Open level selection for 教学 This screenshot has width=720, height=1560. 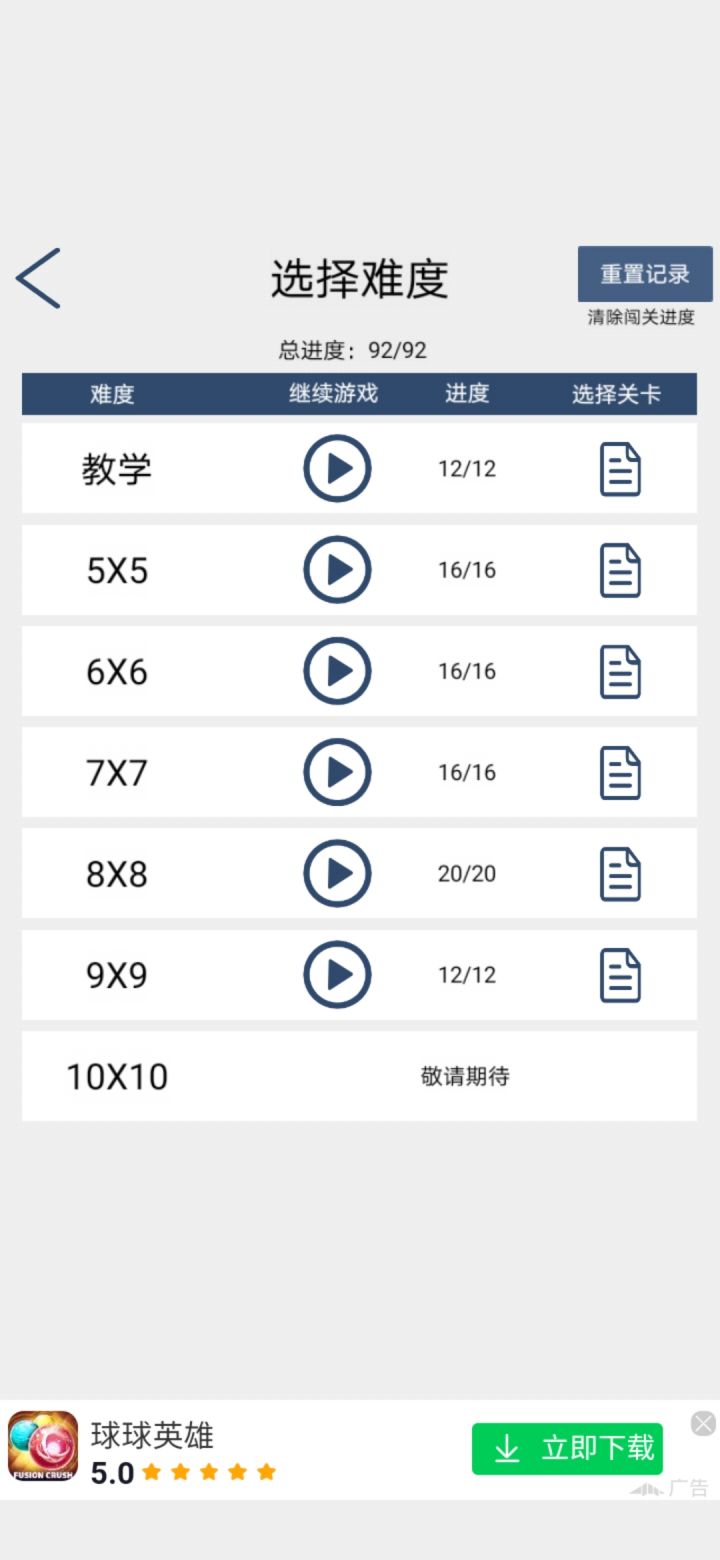point(620,469)
